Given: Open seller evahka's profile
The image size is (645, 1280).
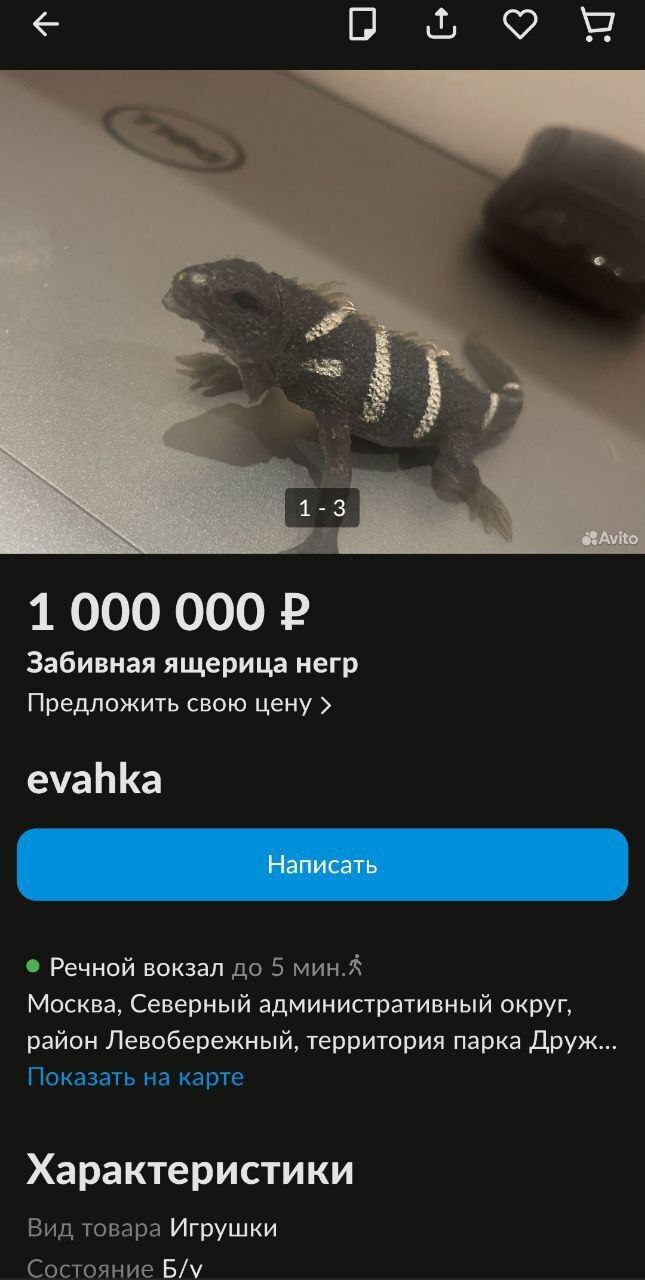Looking at the screenshot, I should (94, 780).
